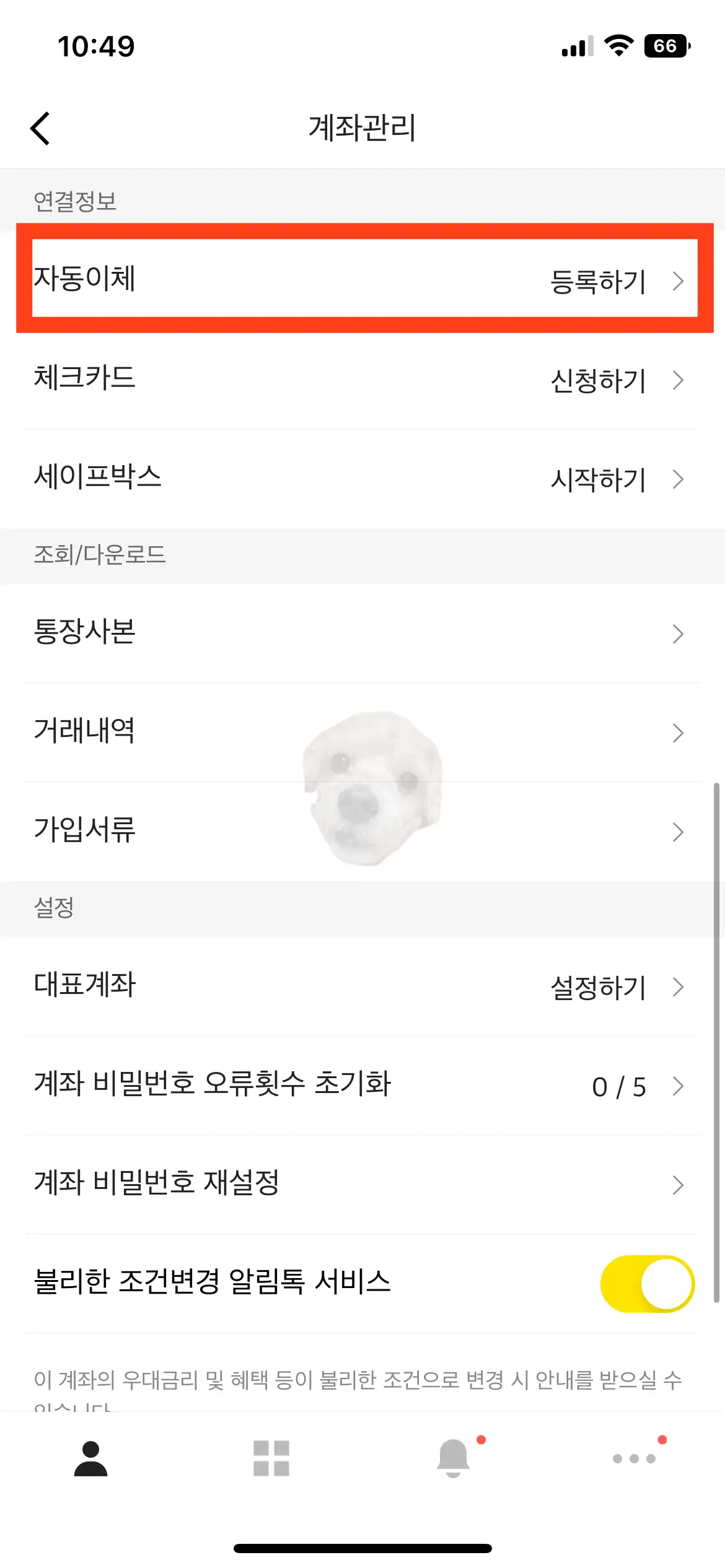Open the profile tab in bottom navigation
The height and width of the screenshot is (1568, 725).
[90, 1458]
